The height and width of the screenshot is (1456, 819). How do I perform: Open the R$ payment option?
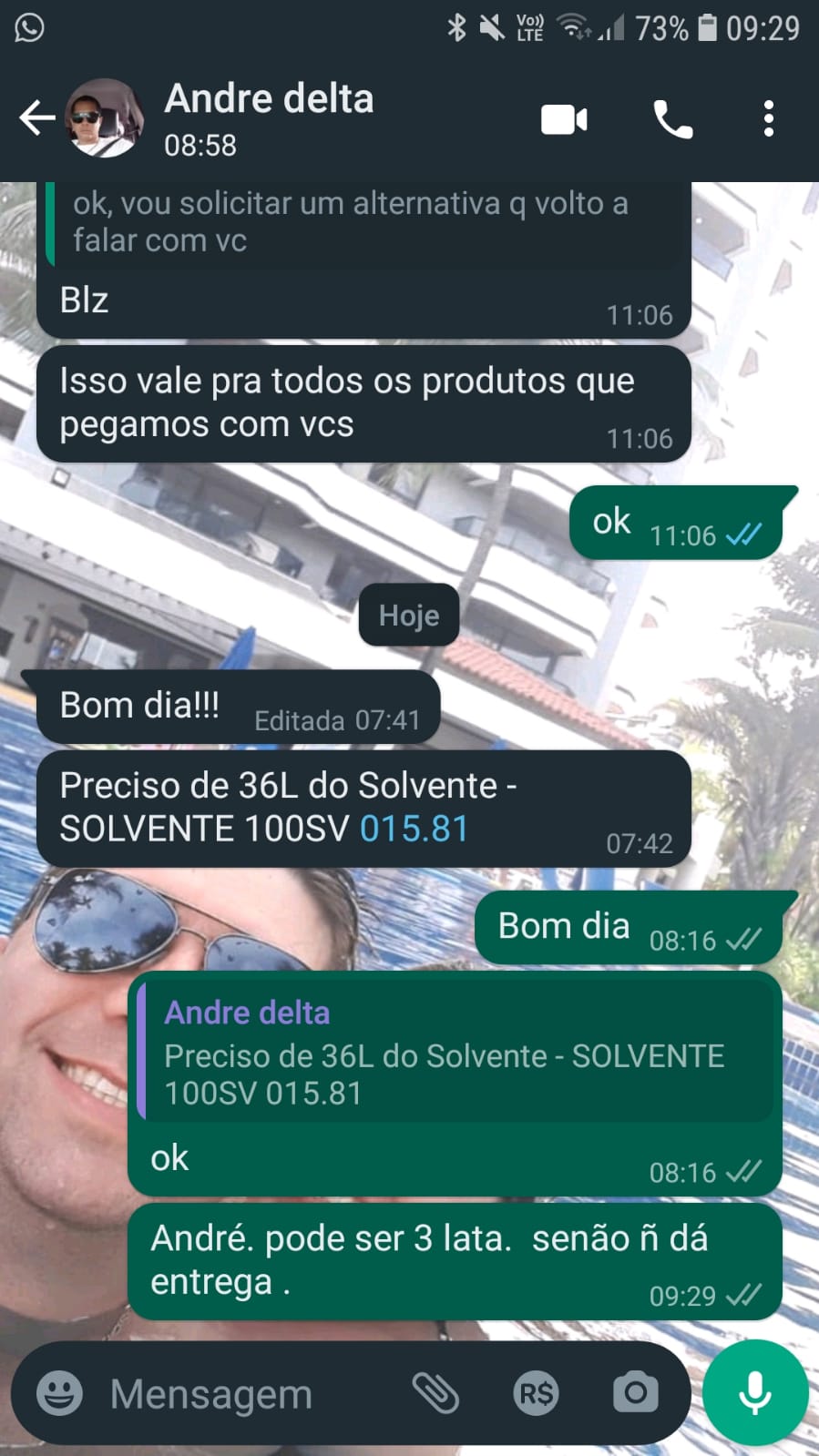point(536,1393)
